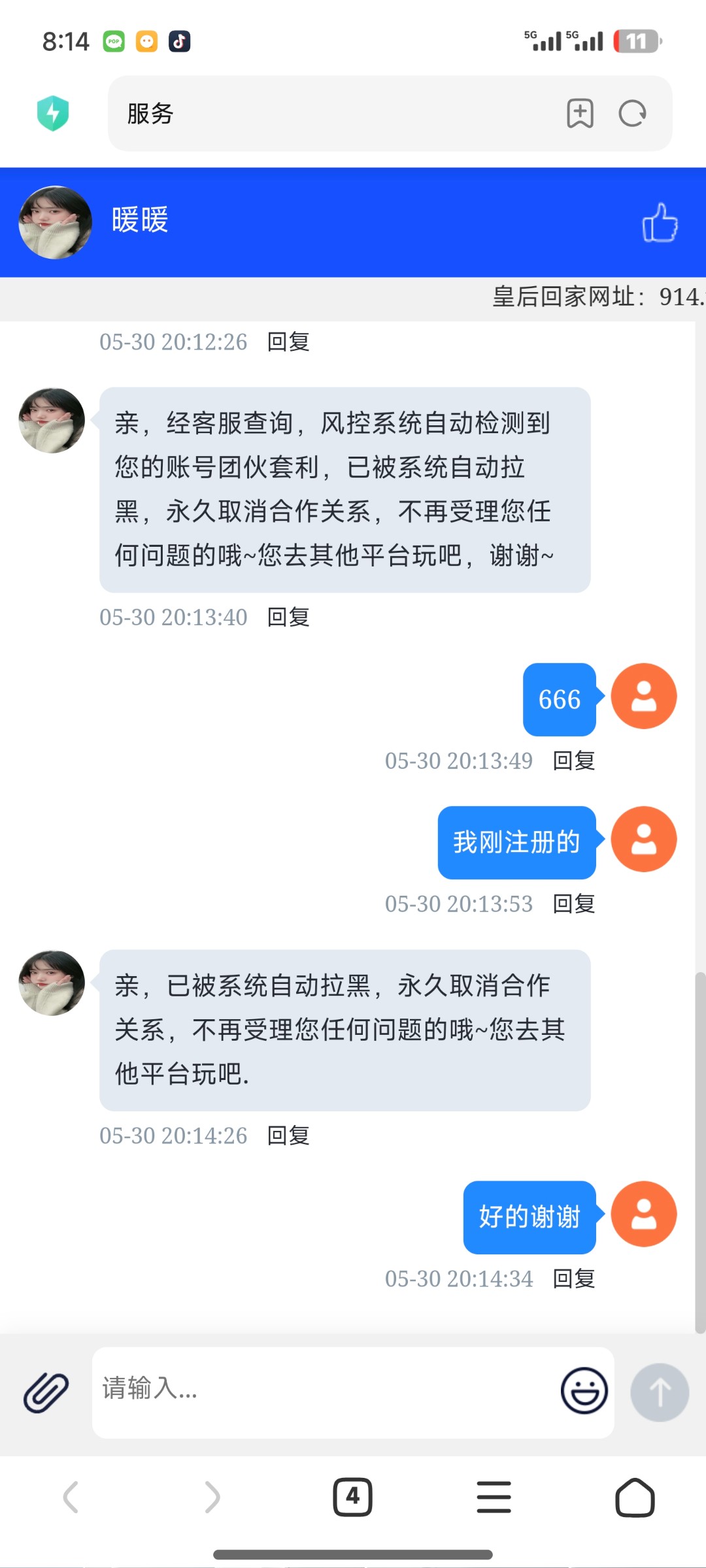Send the message with arrow button
Screen dimensions: 706x1568
tap(660, 1392)
